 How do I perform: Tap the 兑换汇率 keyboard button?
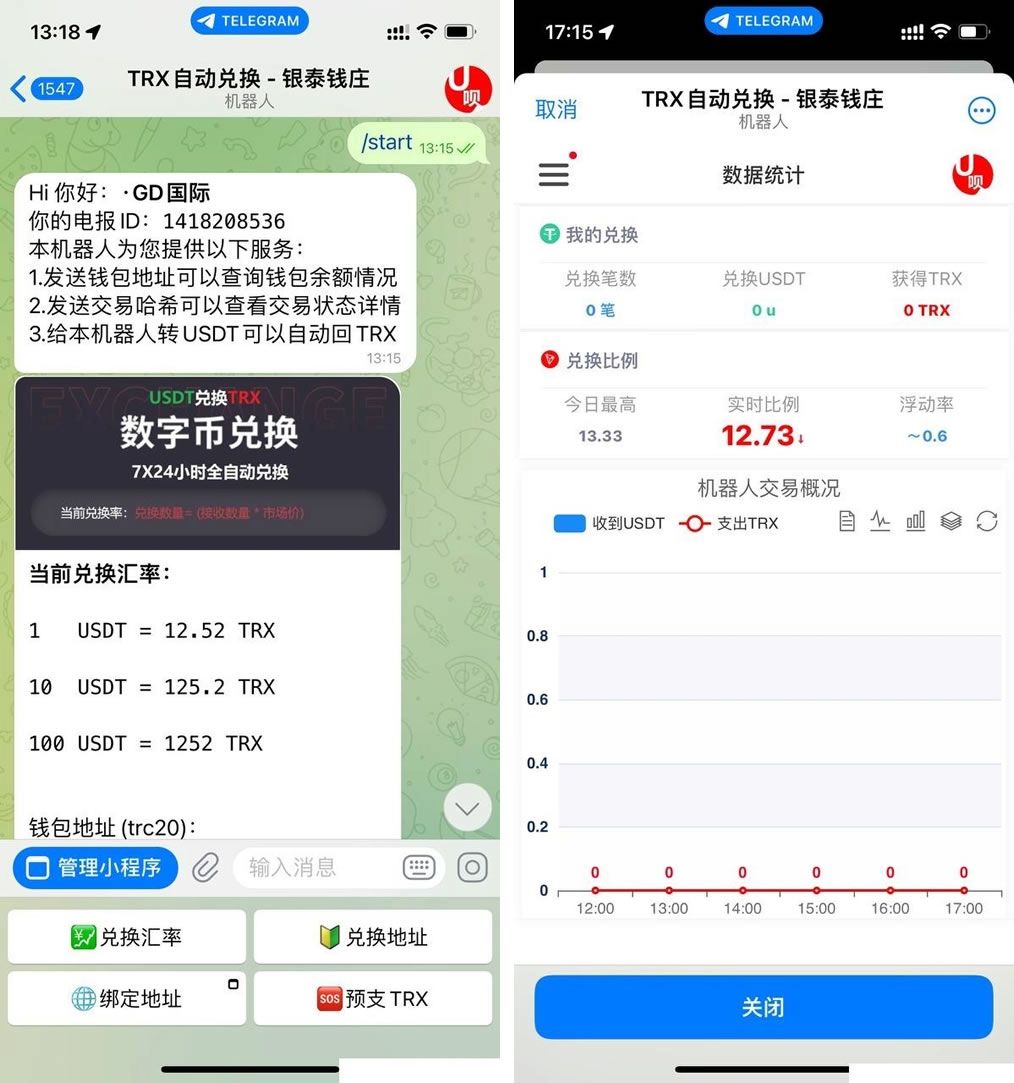point(126,936)
